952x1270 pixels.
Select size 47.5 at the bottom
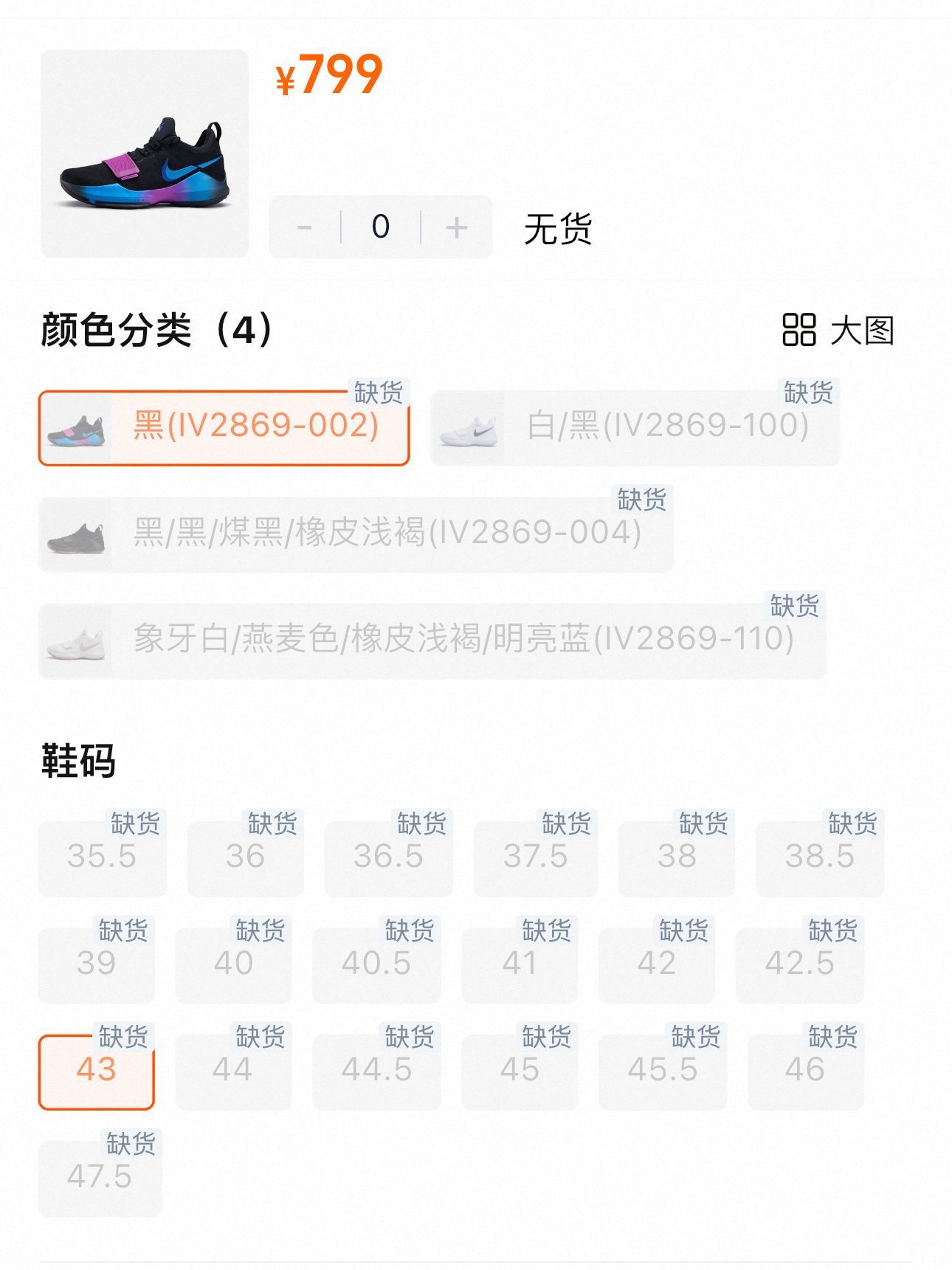100,1177
